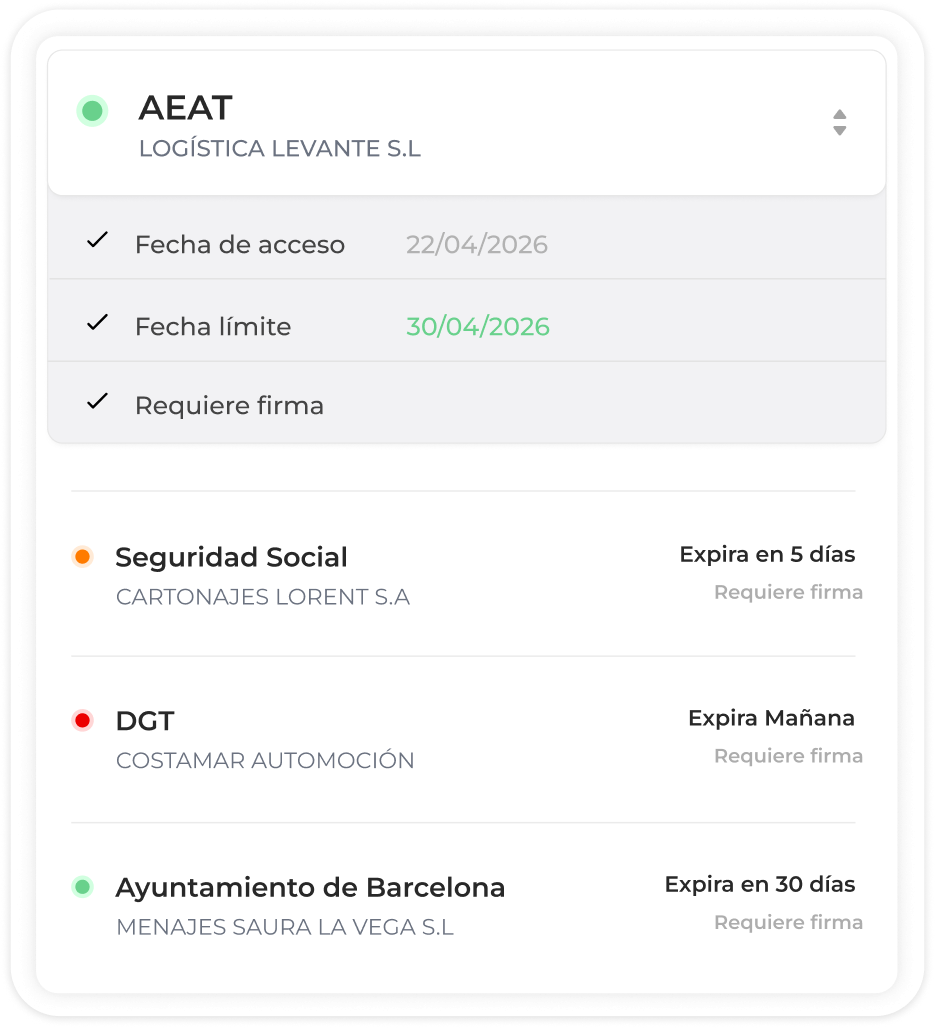The width and height of the screenshot is (935, 1029).
Task: Open the DGT notification from Costamar Automoción
Action: 145,721
